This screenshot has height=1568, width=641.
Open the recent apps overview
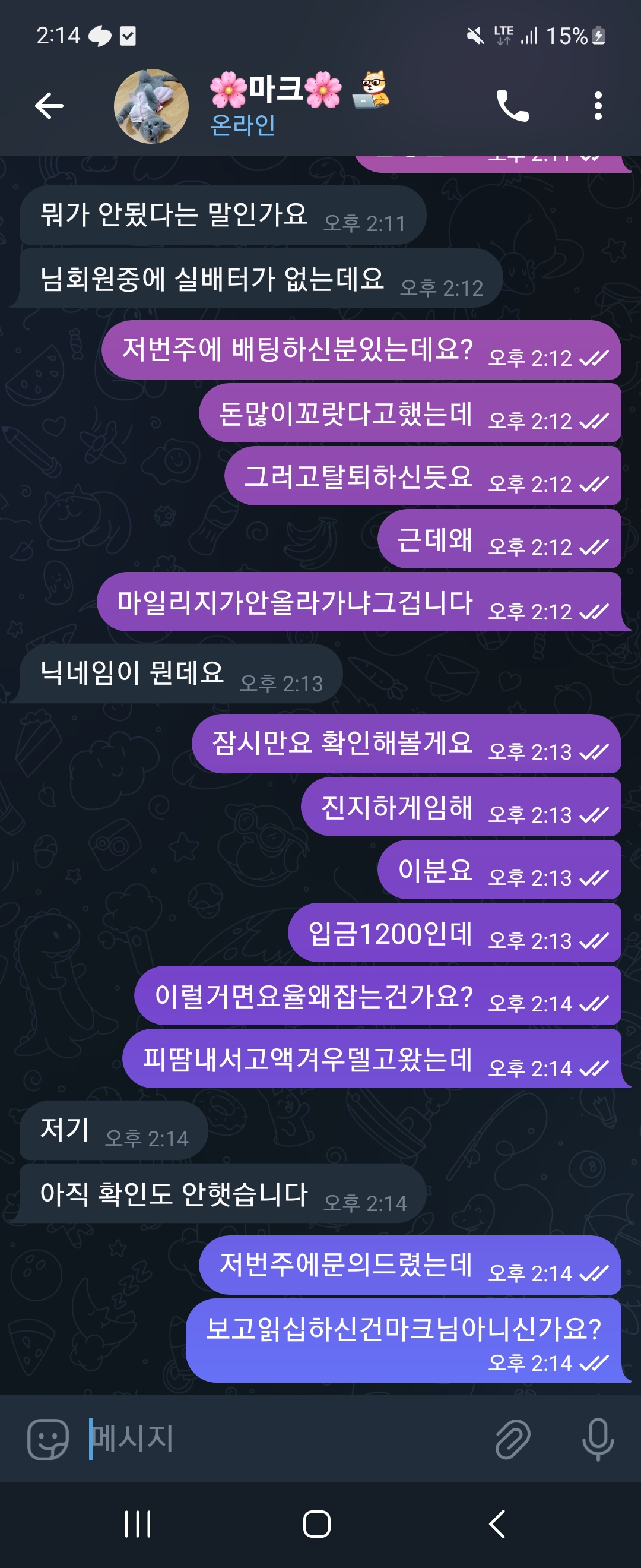coord(138,1524)
